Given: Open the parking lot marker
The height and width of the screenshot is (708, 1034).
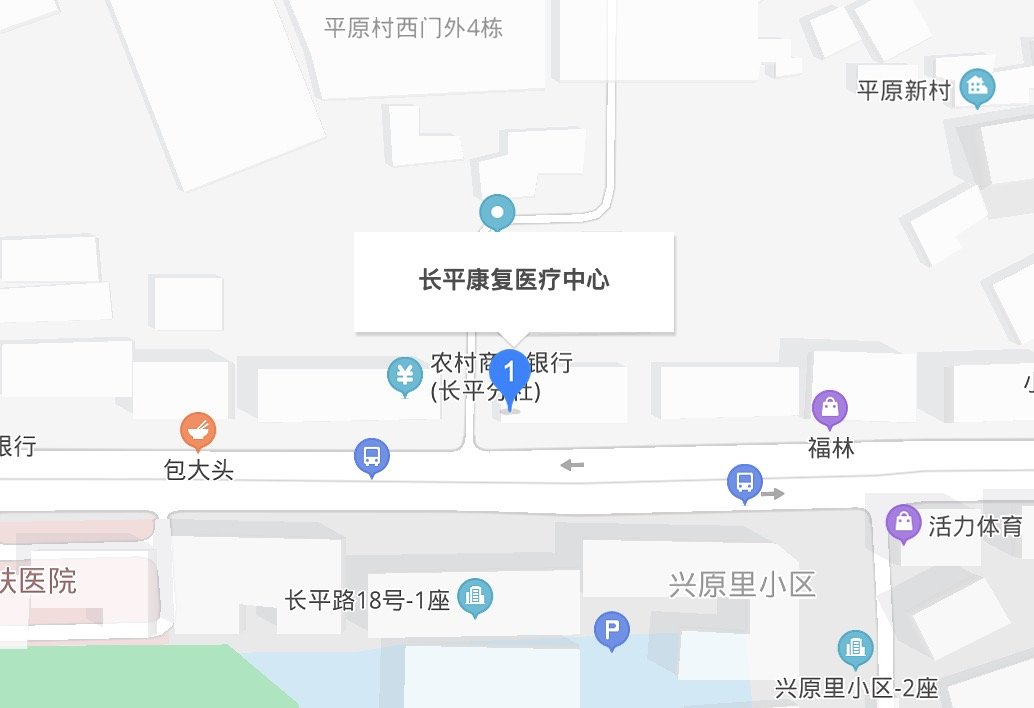Looking at the screenshot, I should tap(612, 630).
